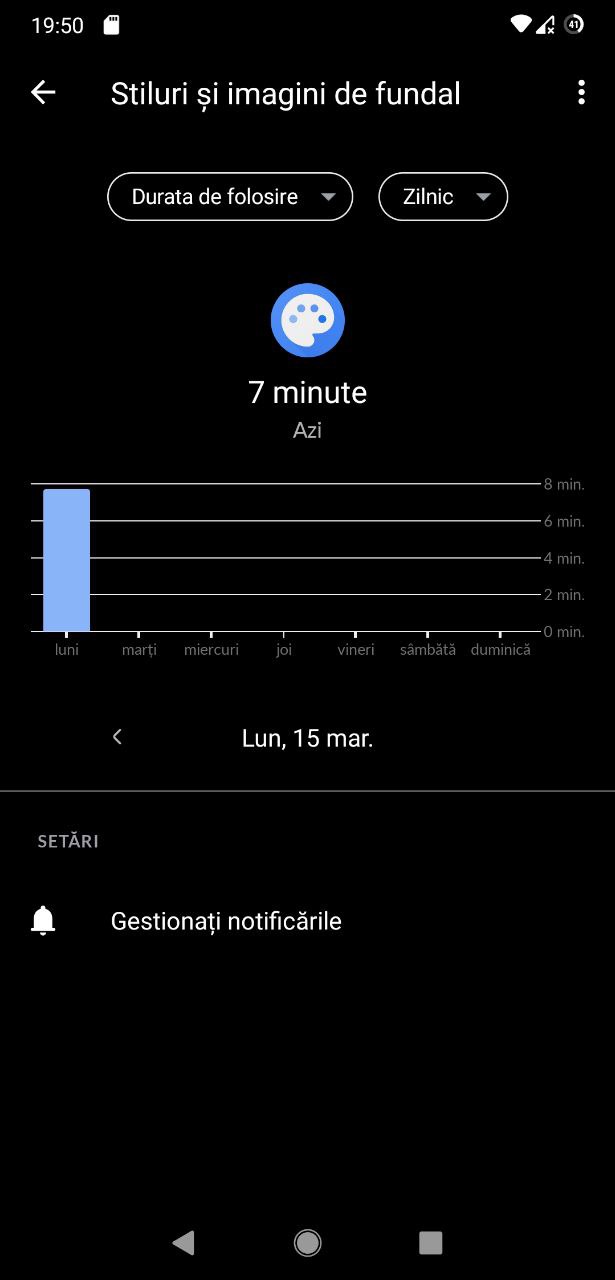Go back using the top arrow
Viewport: 615px width, 1280px height.
(43, 93)
